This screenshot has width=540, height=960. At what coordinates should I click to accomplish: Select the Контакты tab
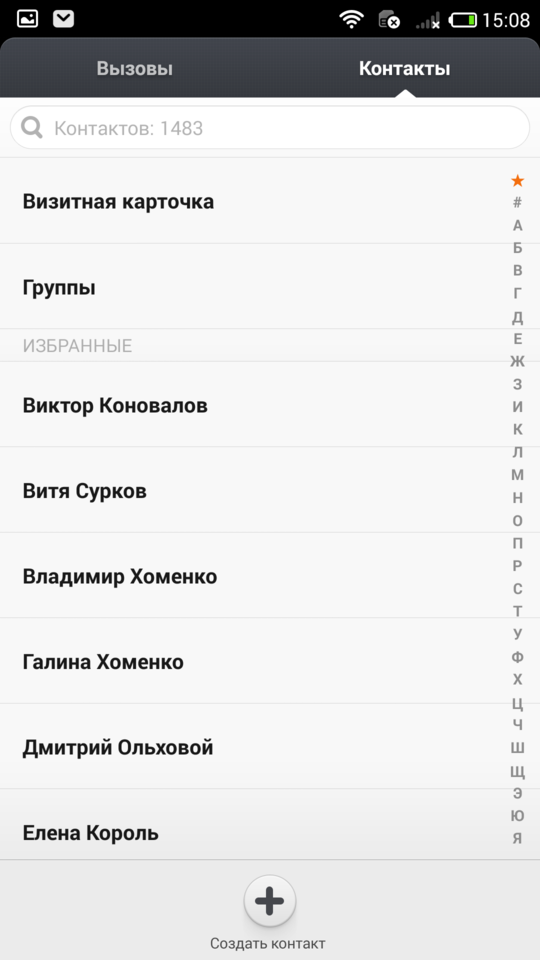[405, 68]
